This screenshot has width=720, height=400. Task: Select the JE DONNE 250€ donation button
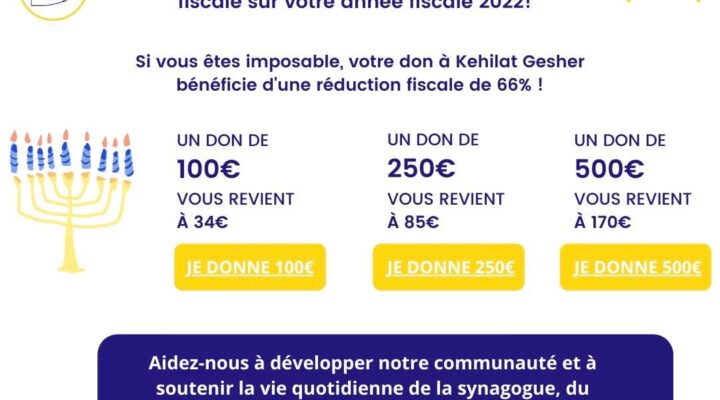pos(449,267)
